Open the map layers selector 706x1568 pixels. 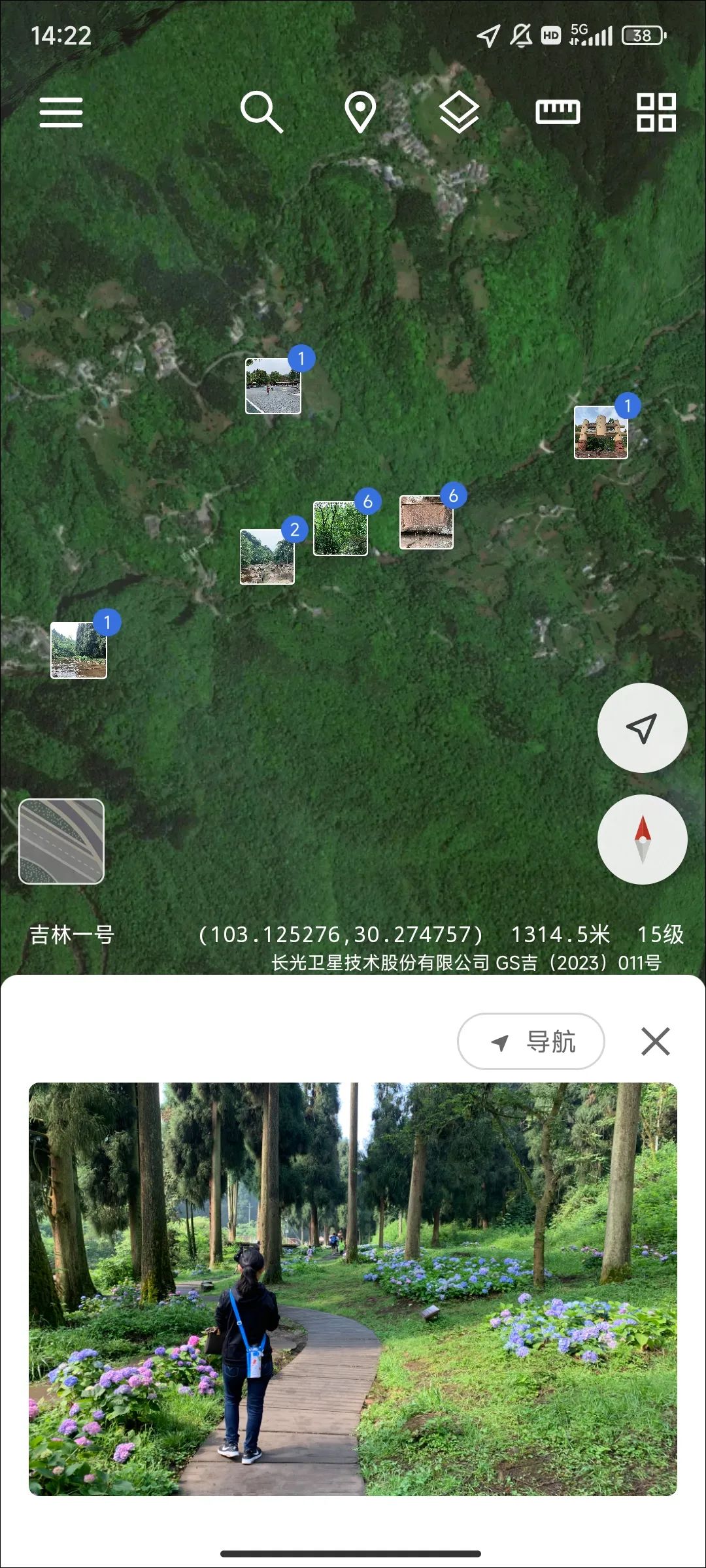[x=459, y=112]
